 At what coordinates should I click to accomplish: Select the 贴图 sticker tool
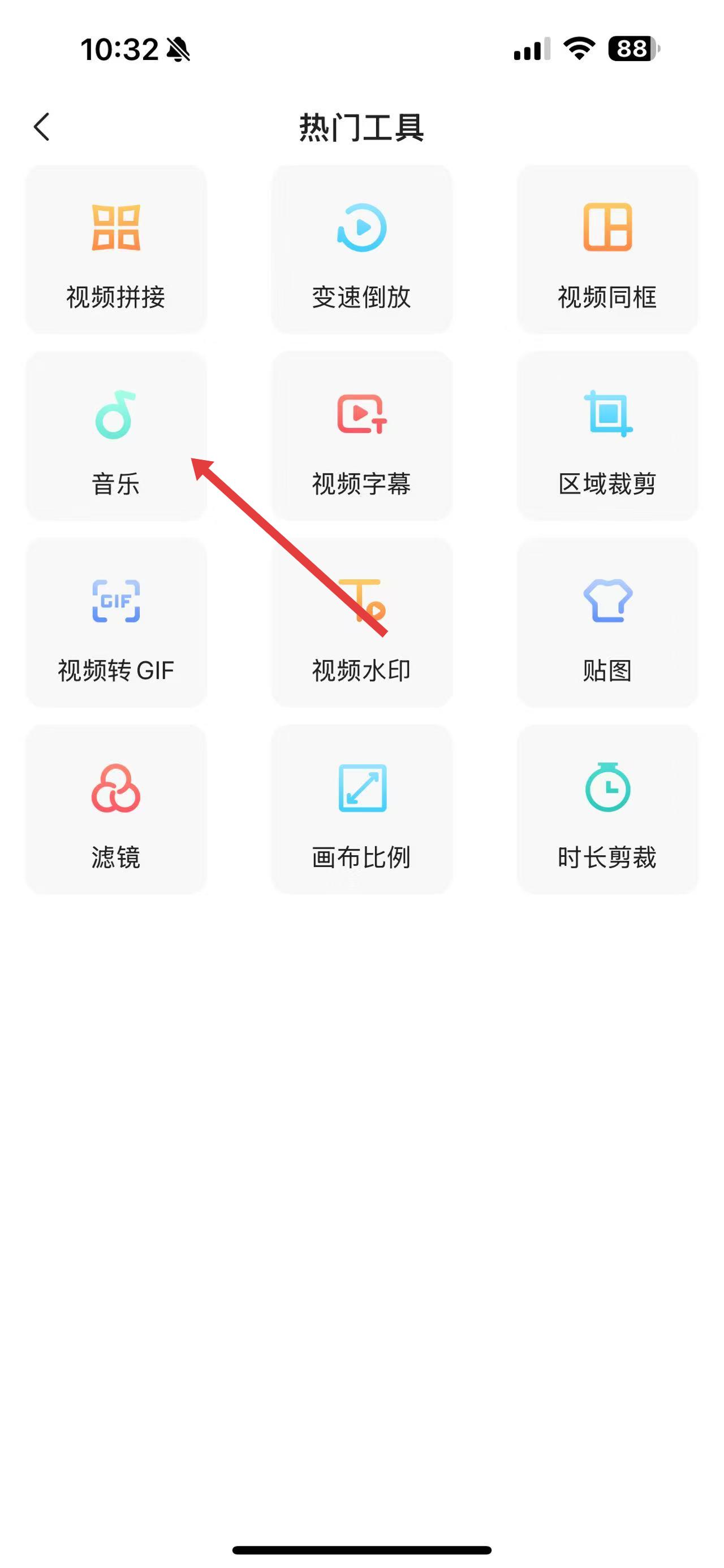tap(607, 622)
